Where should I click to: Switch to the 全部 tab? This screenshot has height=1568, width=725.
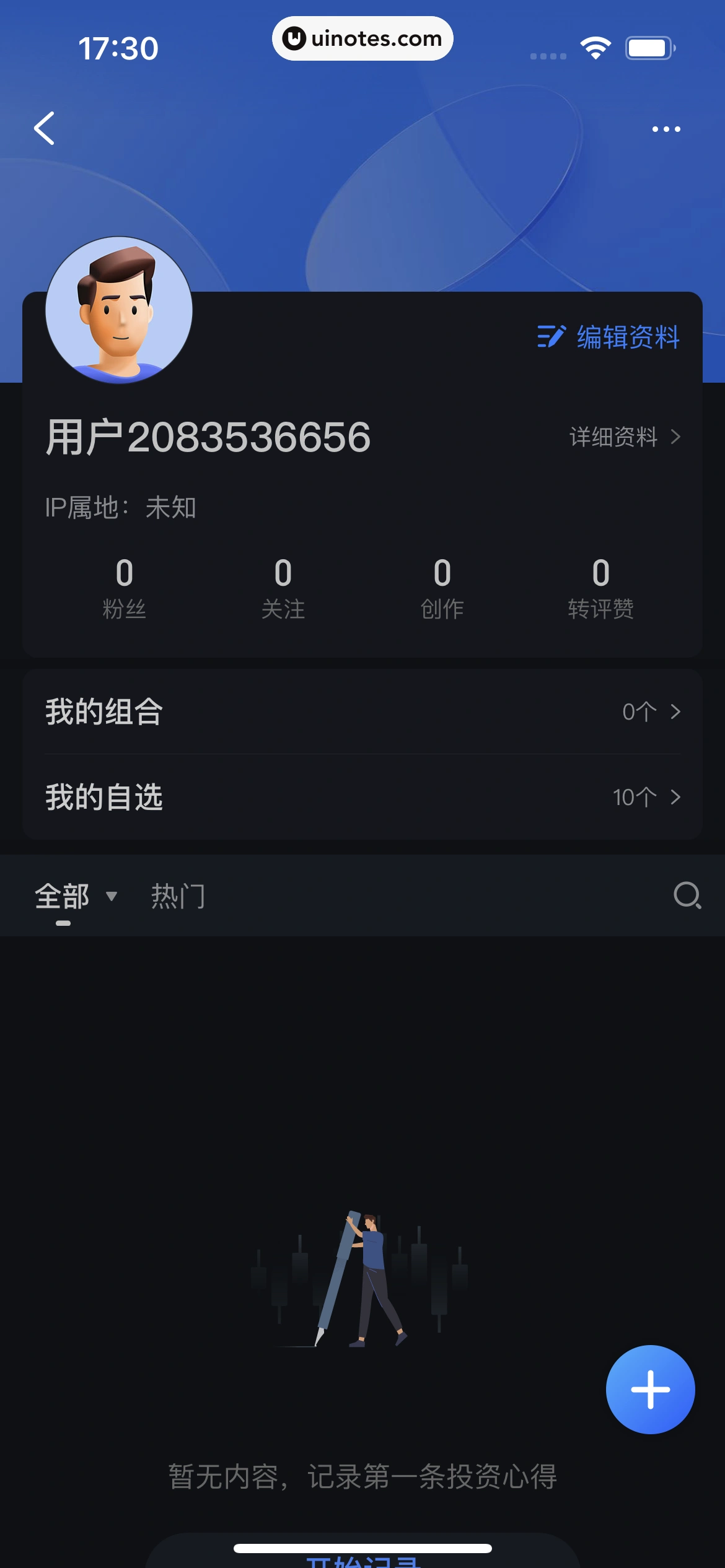click(x=62, y=896)
